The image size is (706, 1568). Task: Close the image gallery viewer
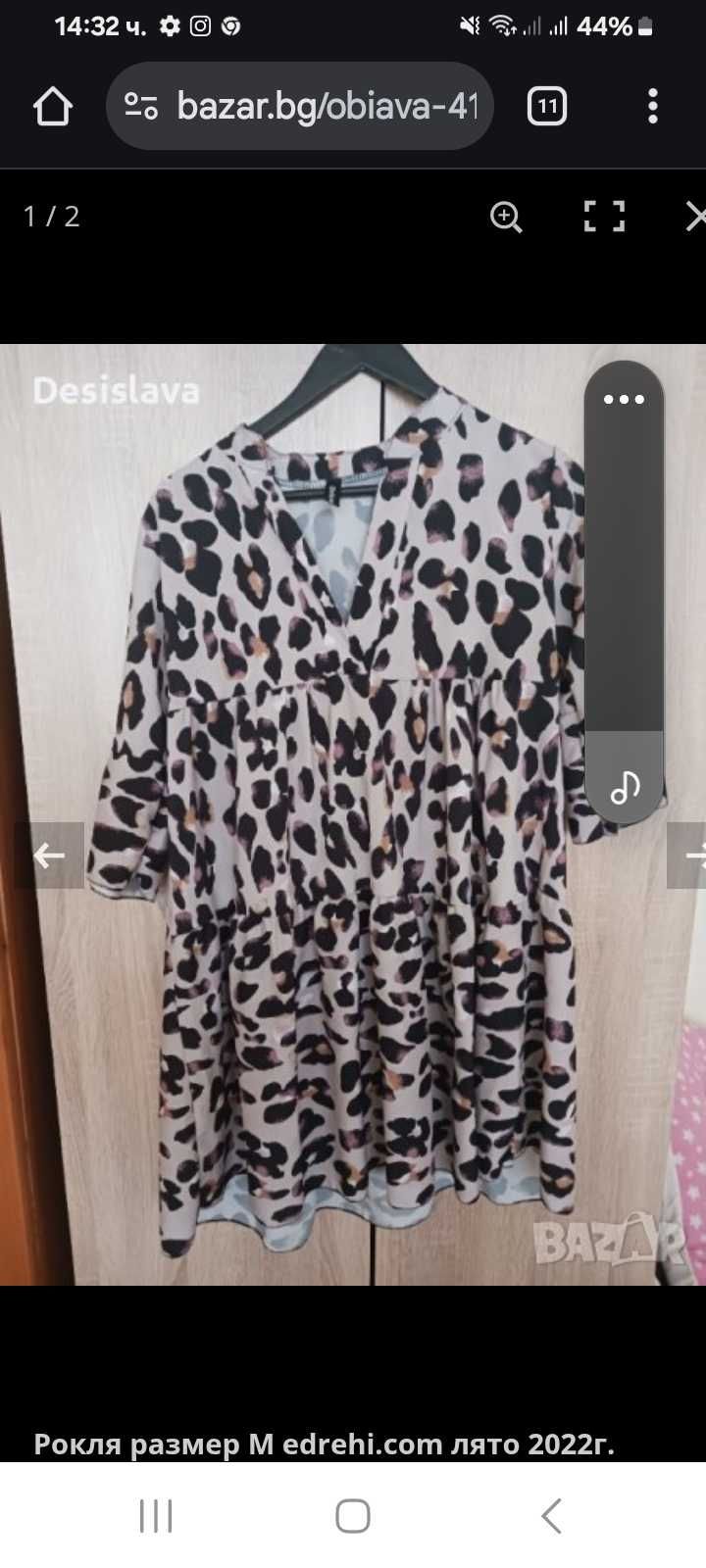pos(694,217)
